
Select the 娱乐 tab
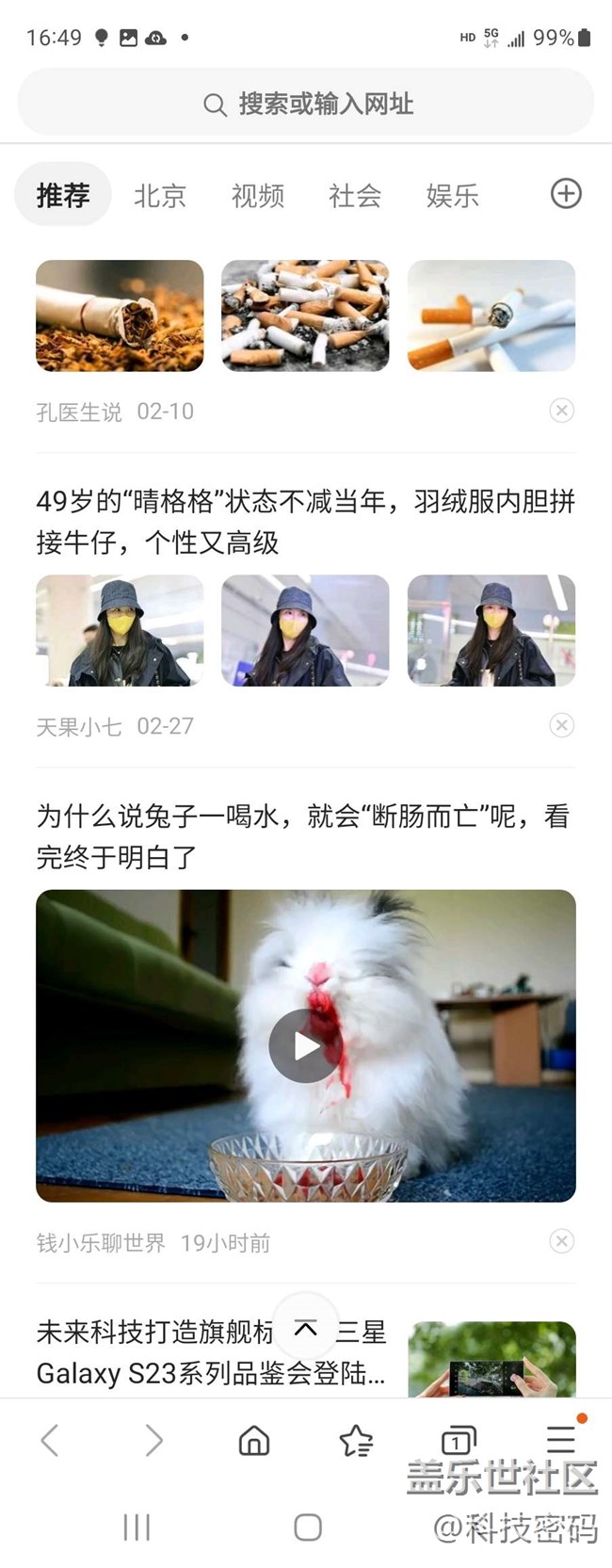(452, 195)
